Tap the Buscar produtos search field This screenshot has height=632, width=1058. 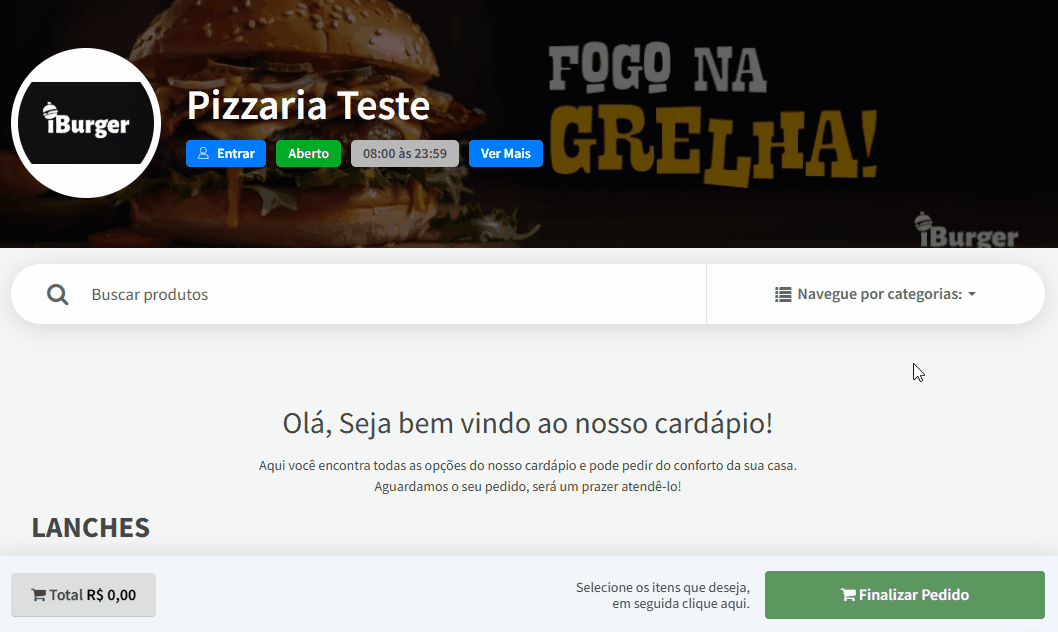(x=390, y=295)
